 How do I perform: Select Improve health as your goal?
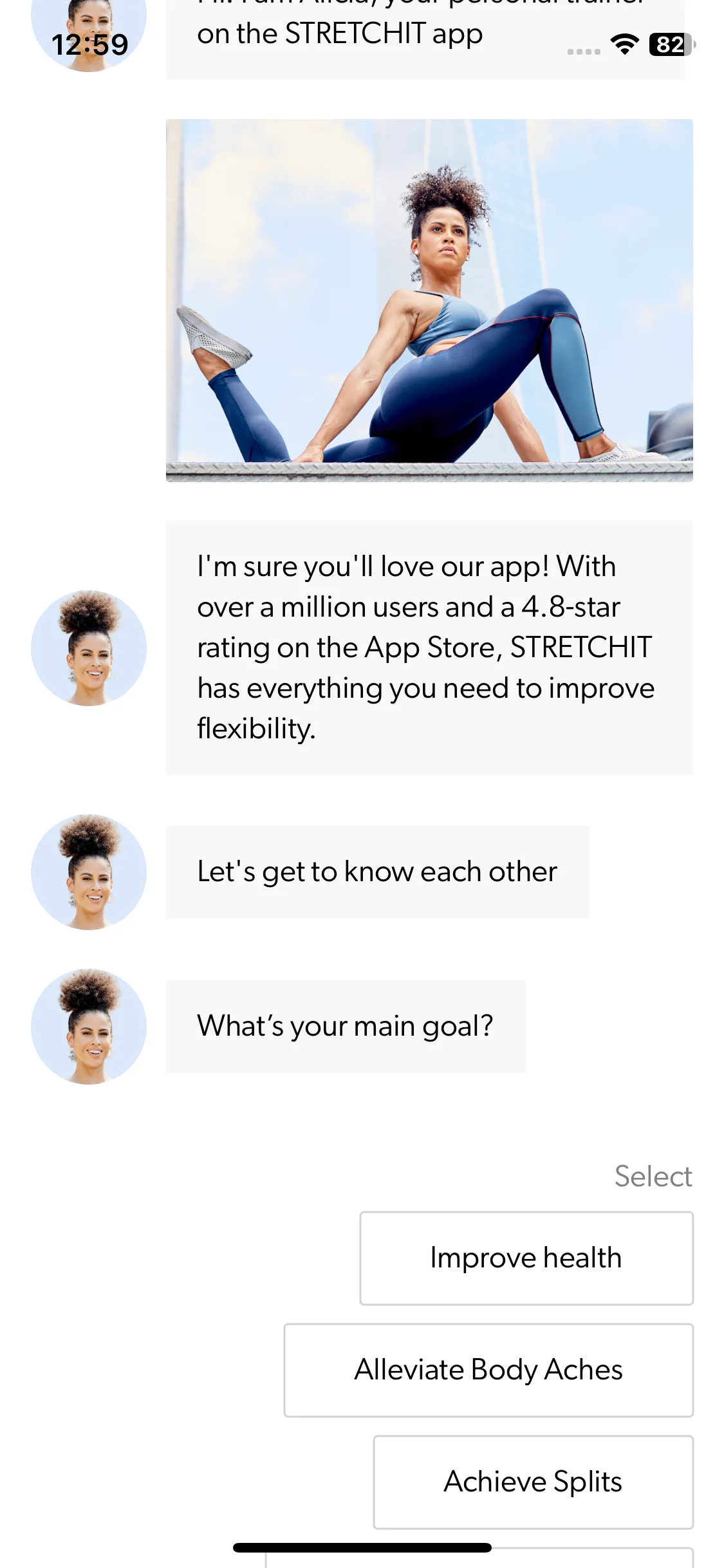(526, 1258)
